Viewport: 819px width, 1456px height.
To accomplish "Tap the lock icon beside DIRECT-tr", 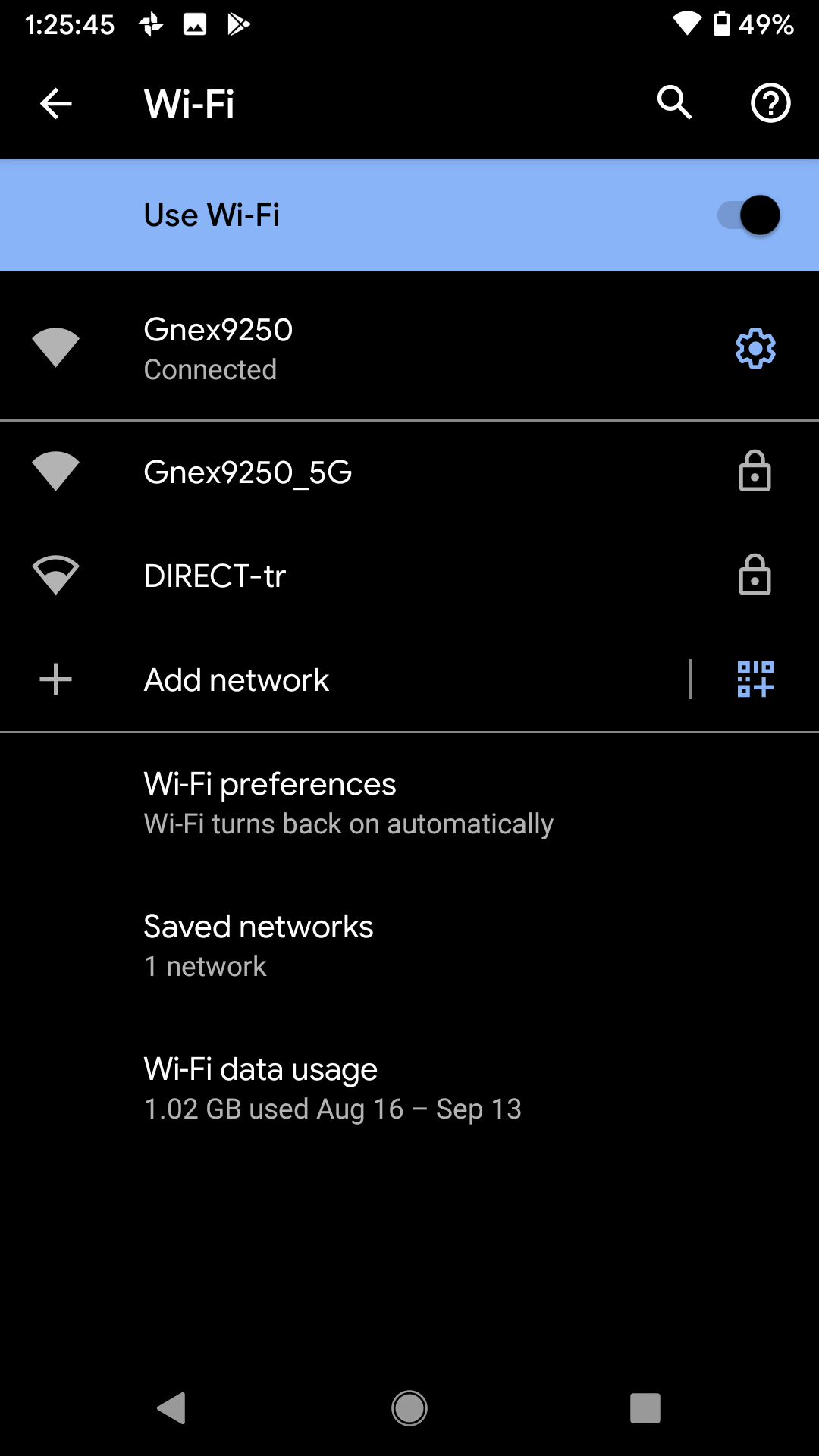I will click(755, 575).
